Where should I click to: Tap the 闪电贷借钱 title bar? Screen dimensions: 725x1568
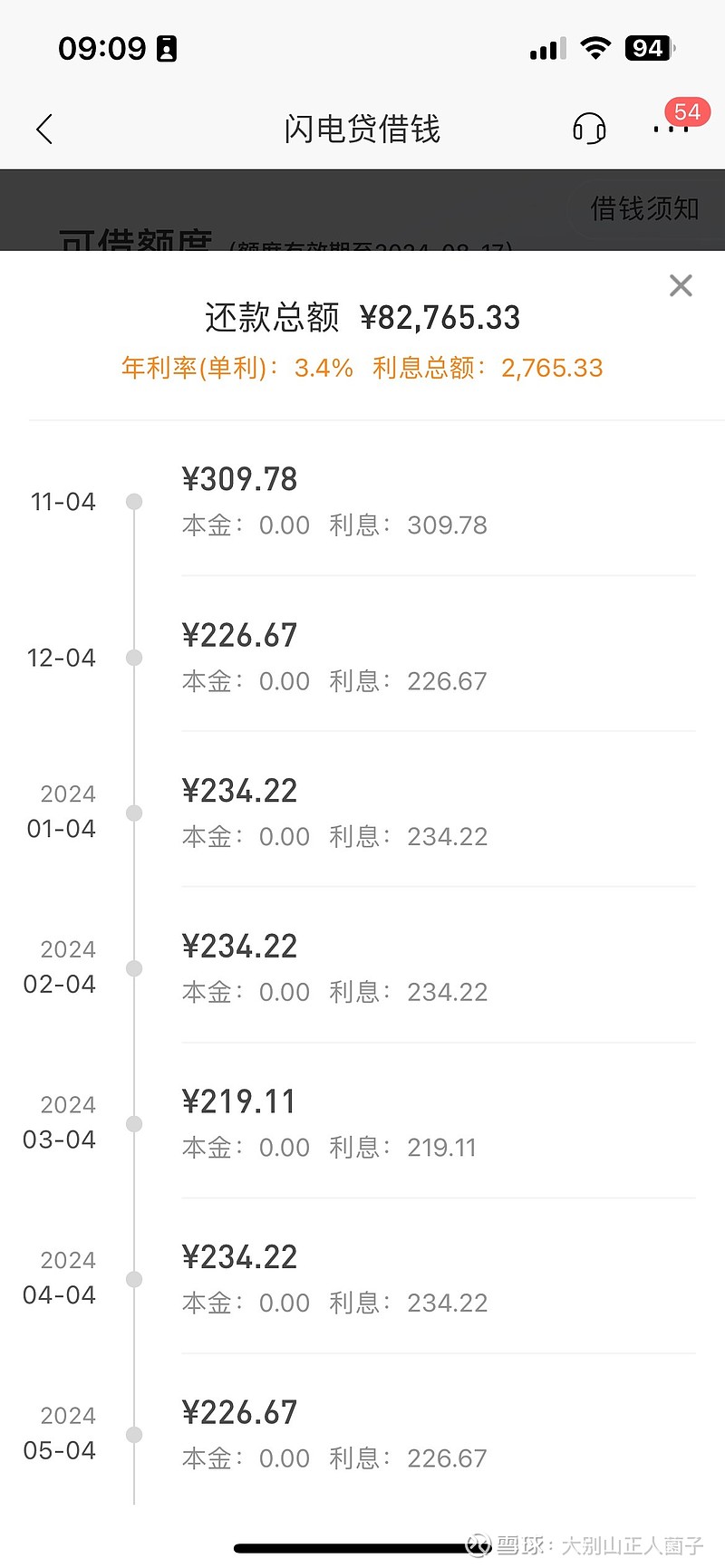click(x=362, y=130)
